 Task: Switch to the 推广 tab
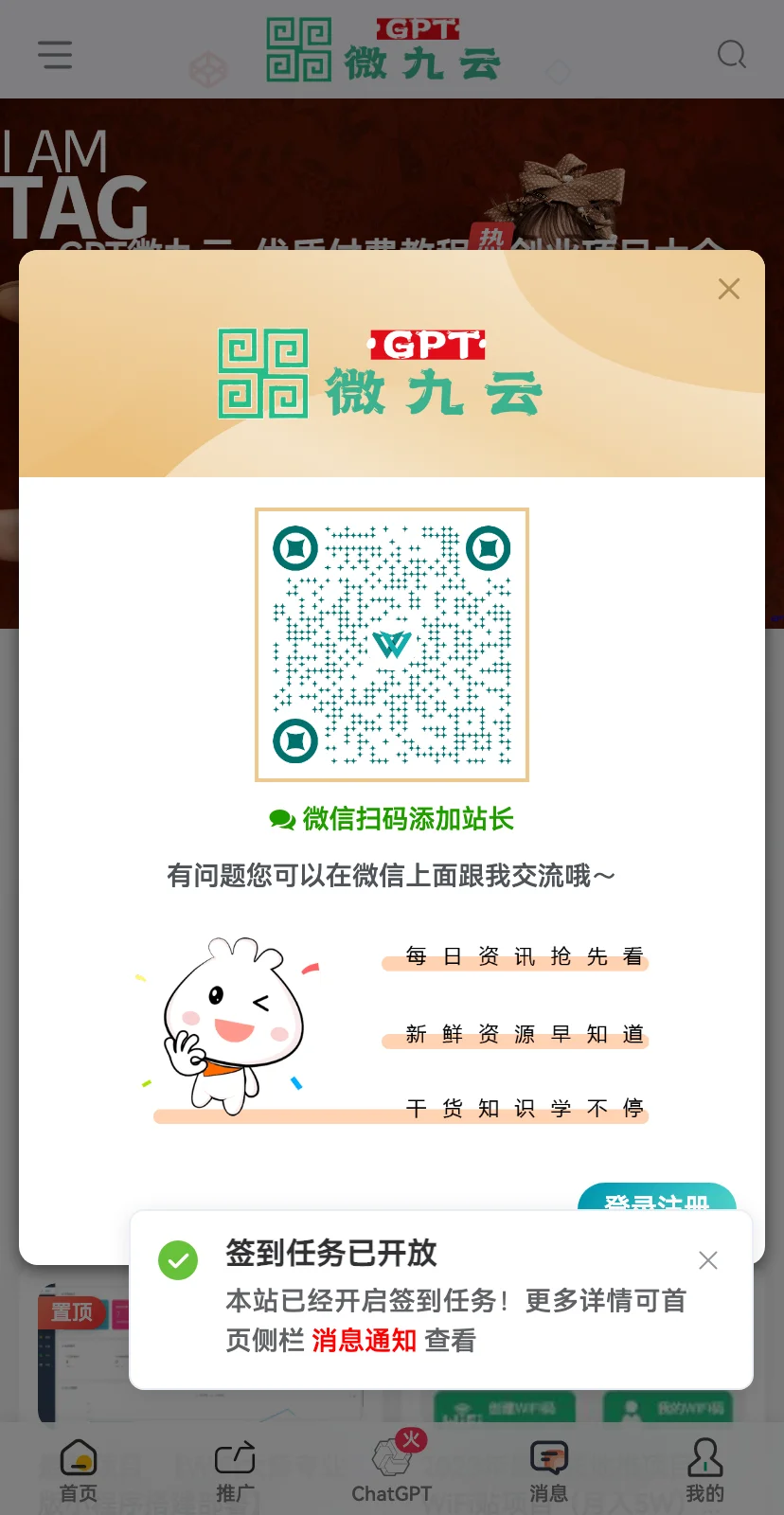pos(235,1470)
